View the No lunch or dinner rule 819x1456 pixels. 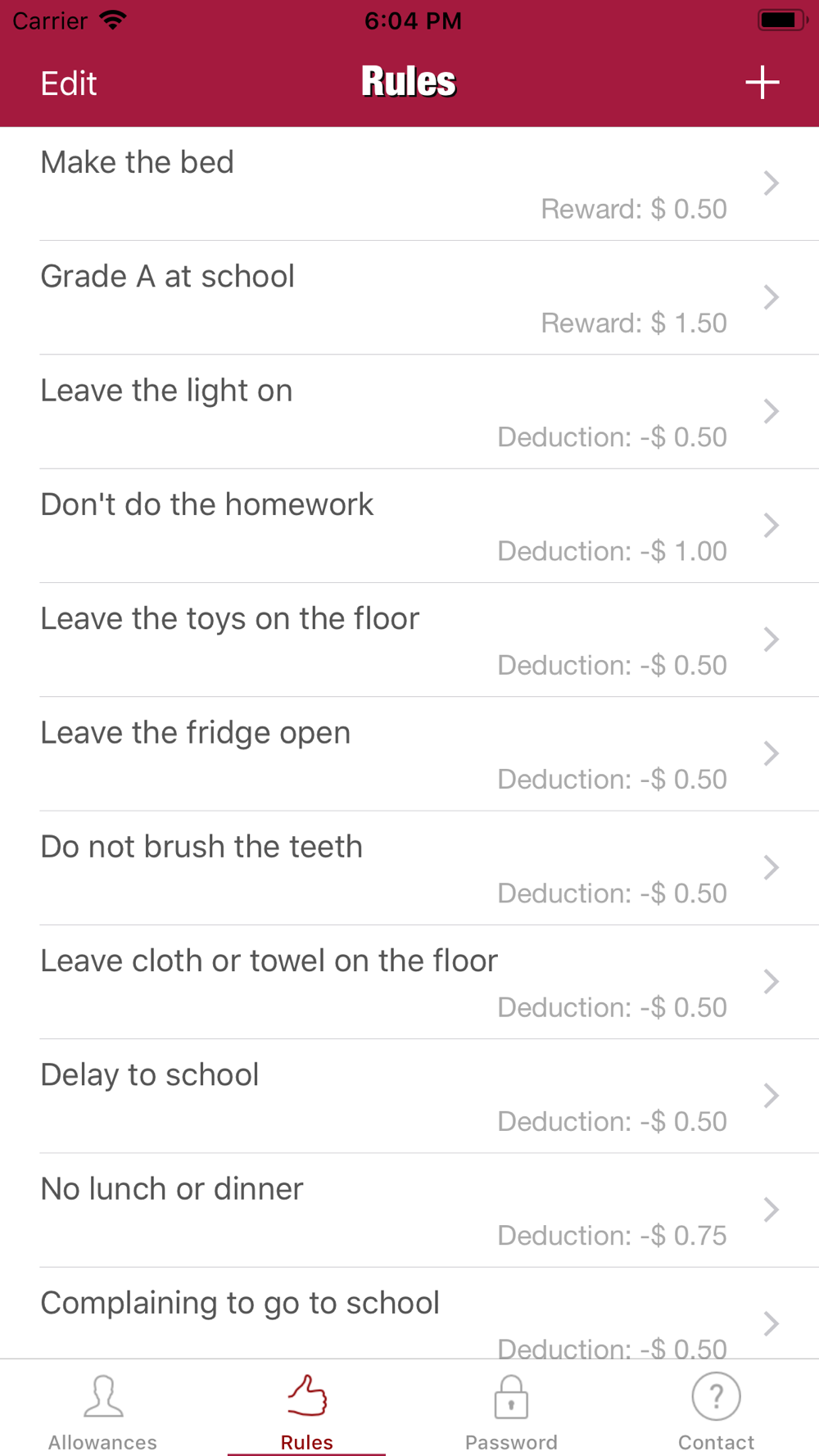click(409, 1210)
